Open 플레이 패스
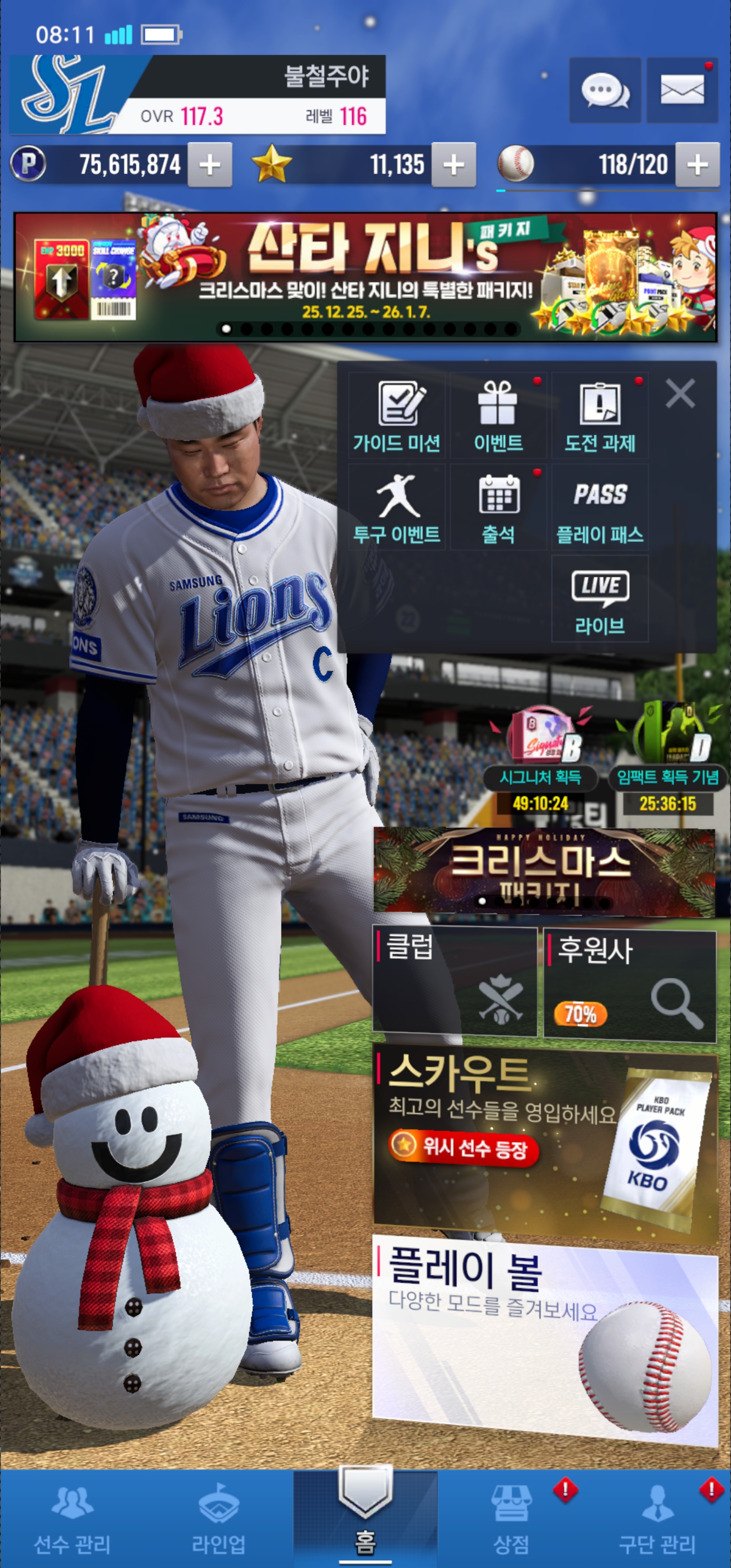 pos(600,508)
